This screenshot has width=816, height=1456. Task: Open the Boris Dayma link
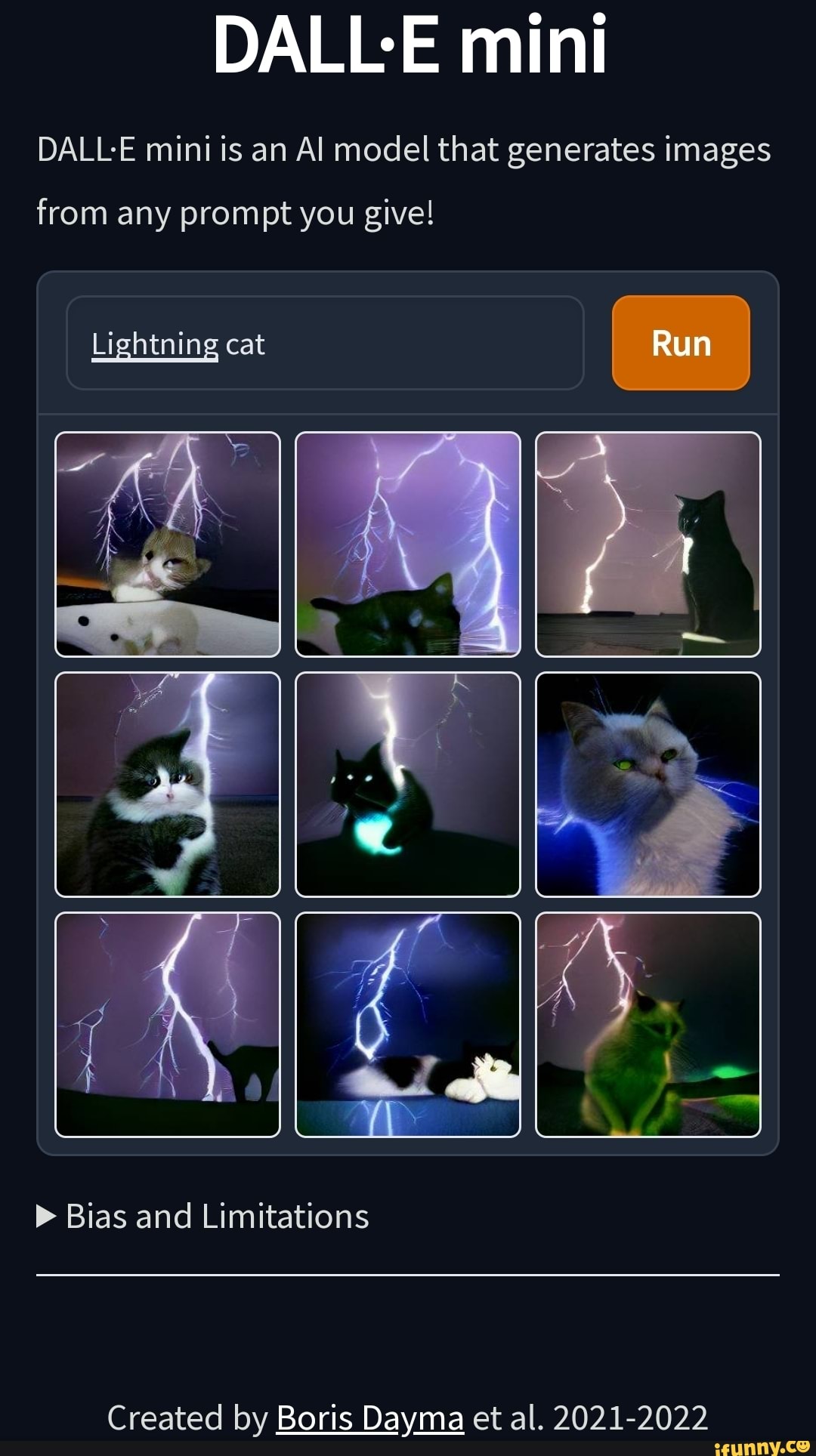[x=369, y=1417]
